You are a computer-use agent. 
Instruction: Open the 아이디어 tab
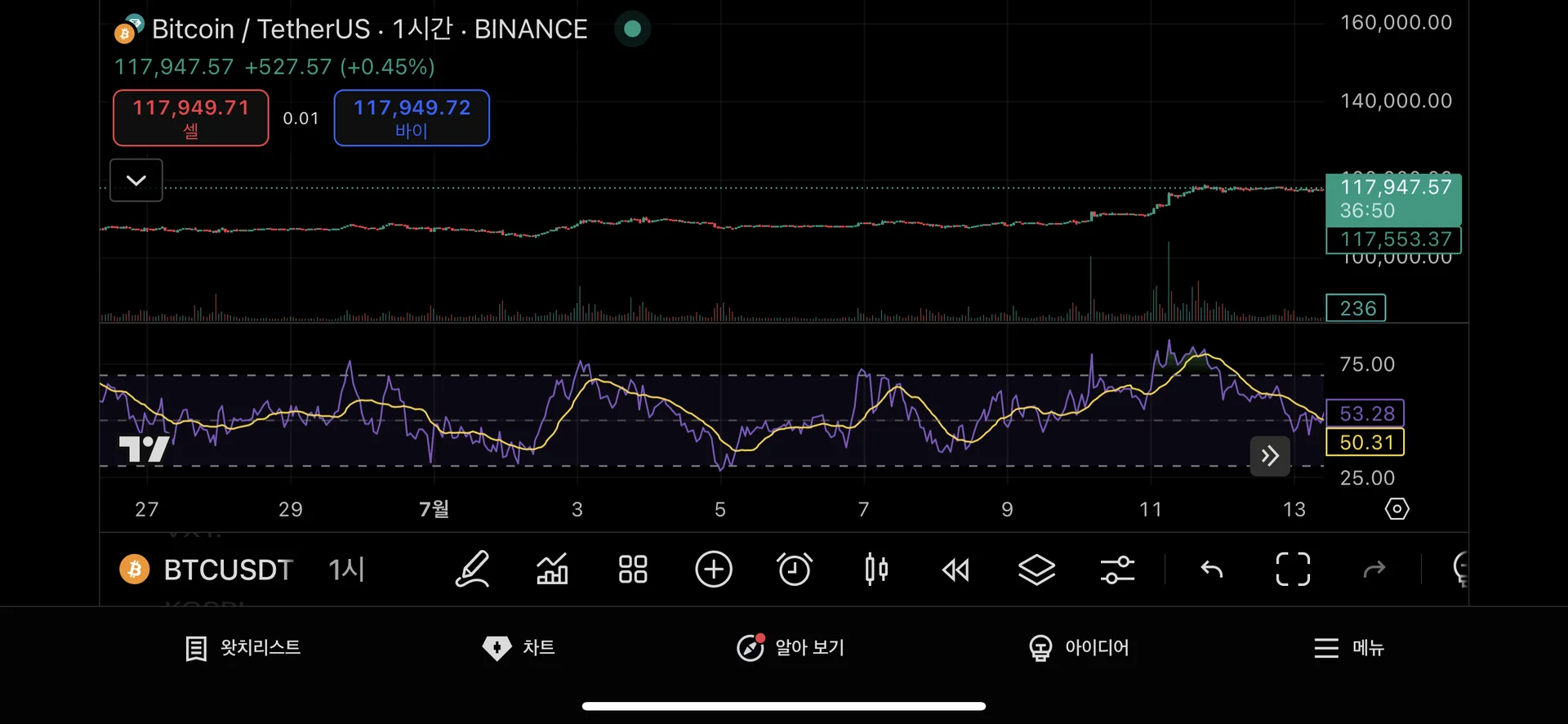pos(1079,648)
